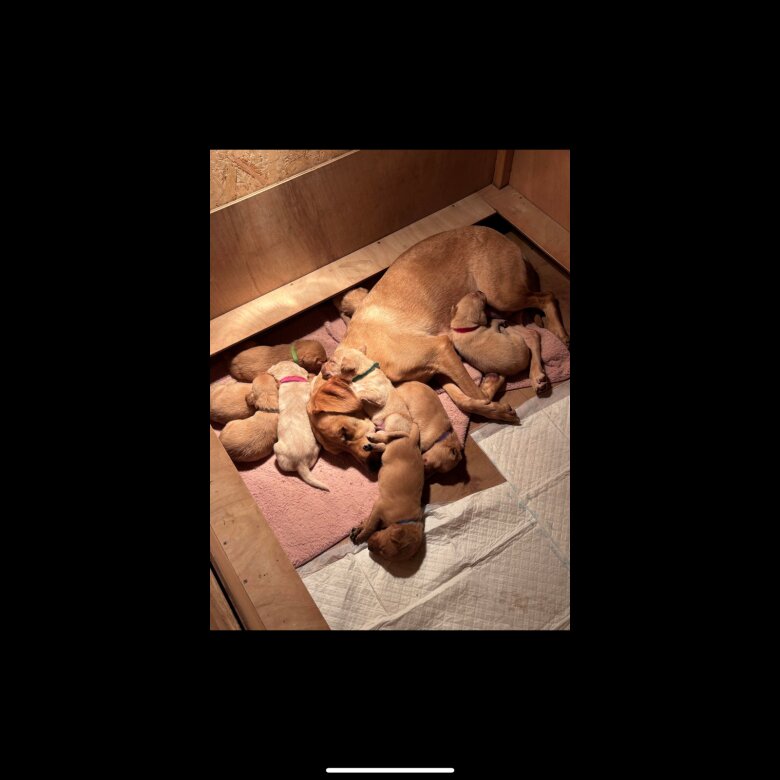780x780 pixels.
Task: Tap the puppies photo to reveal viewer controls
Action: (x=389, y=389)
